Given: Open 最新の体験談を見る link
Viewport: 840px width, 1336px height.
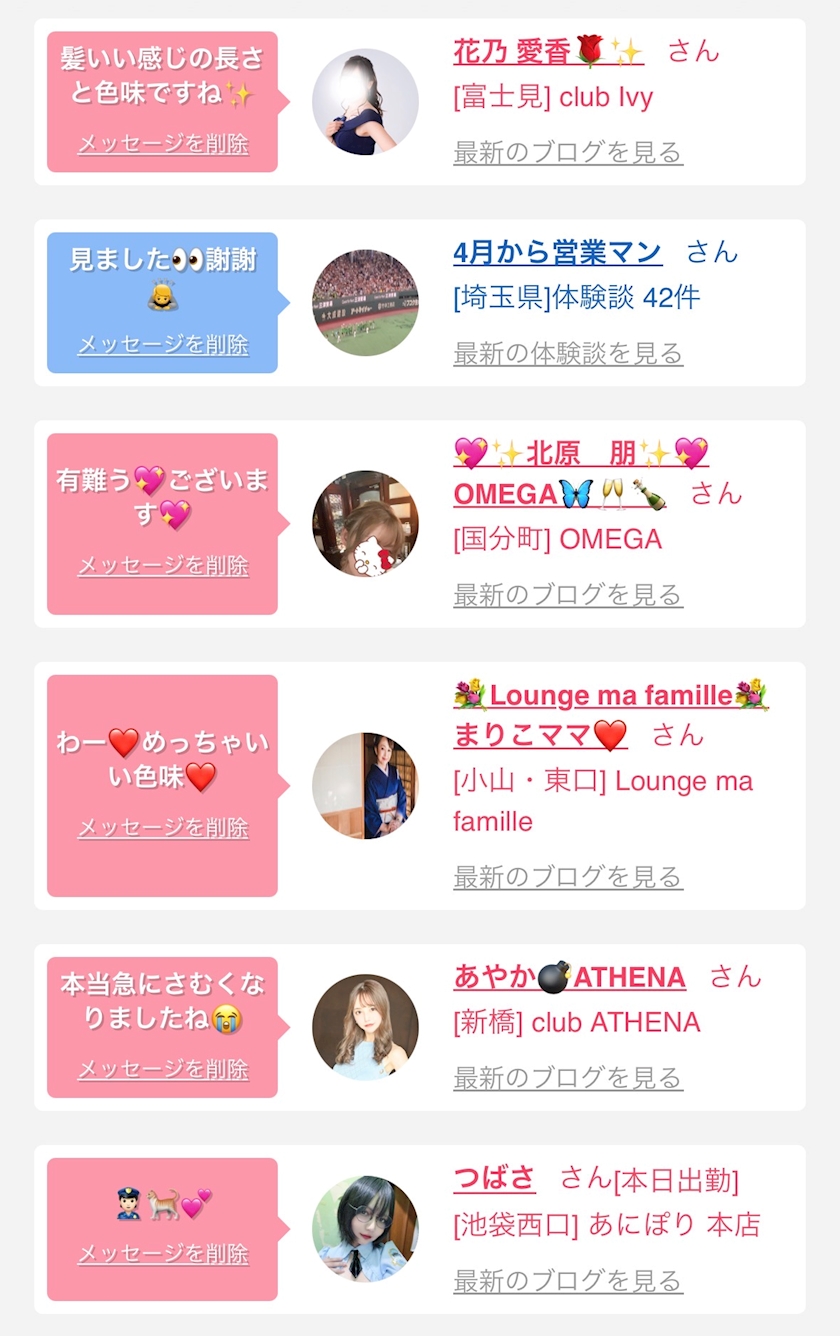Looking at the screenshot, I should (x=568, y=353).
